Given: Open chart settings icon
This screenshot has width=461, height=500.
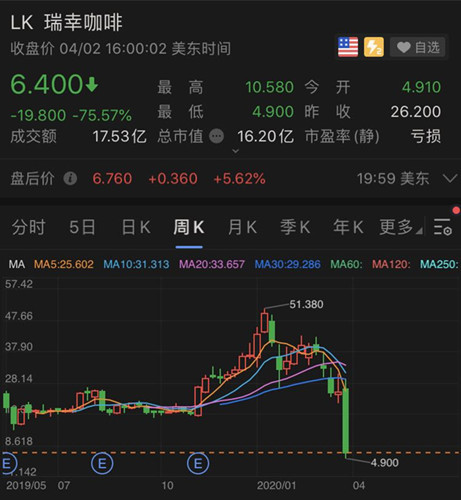Looking at the screenshot, I should pyautogui.click(x=443, y=227).
